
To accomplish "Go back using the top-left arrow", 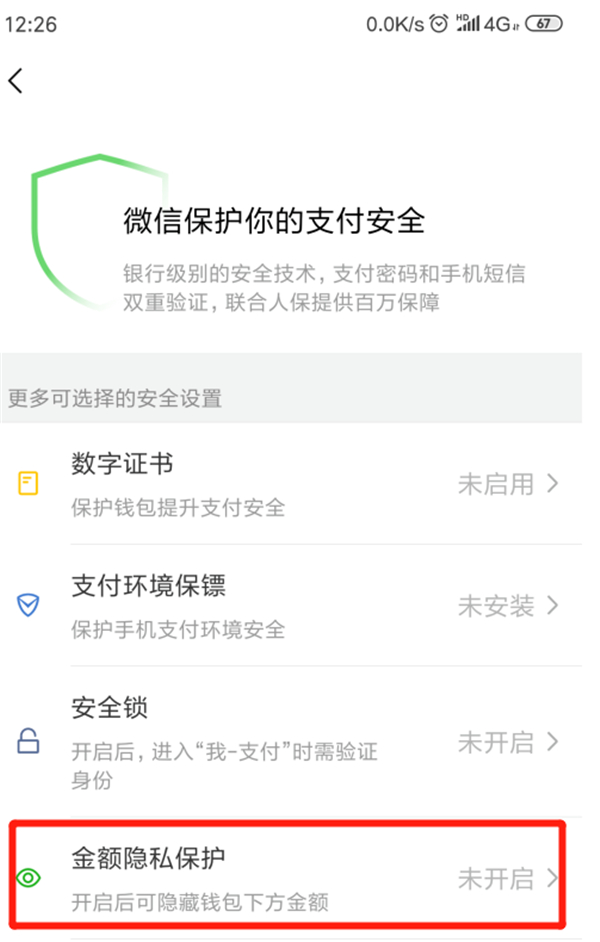I will (x=16, y=81).
